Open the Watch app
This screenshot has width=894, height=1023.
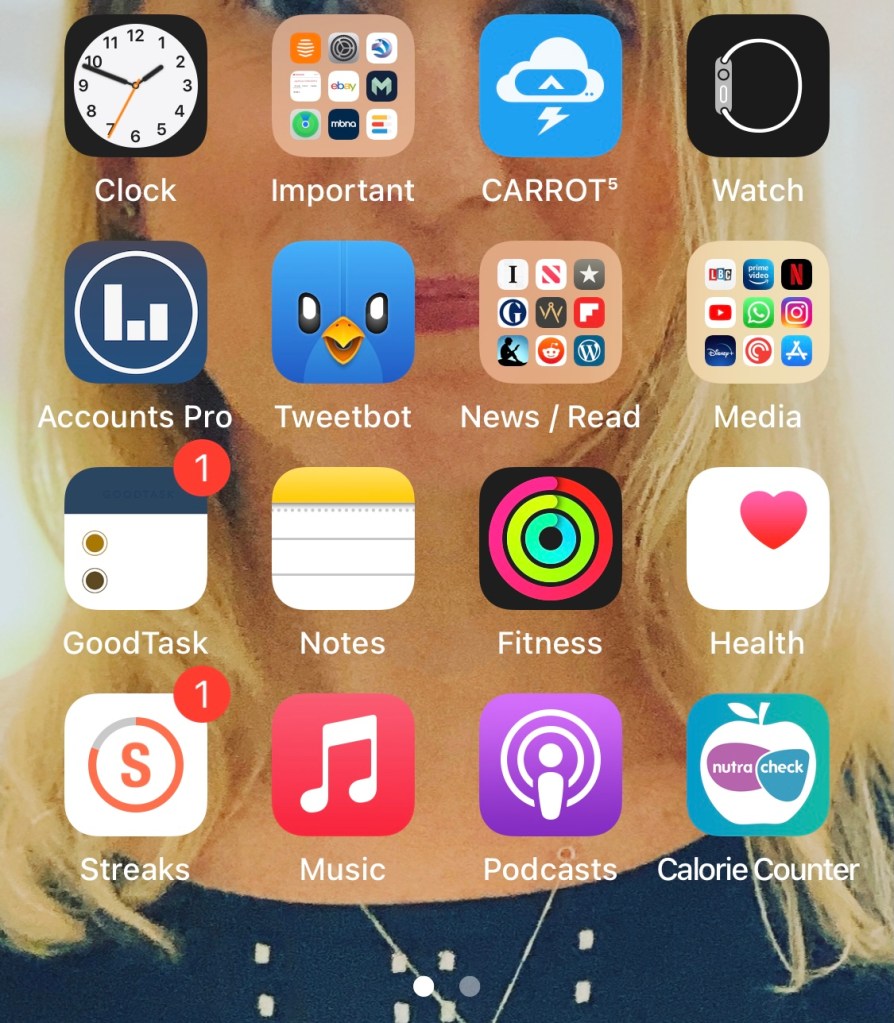(x=757, y=86)
